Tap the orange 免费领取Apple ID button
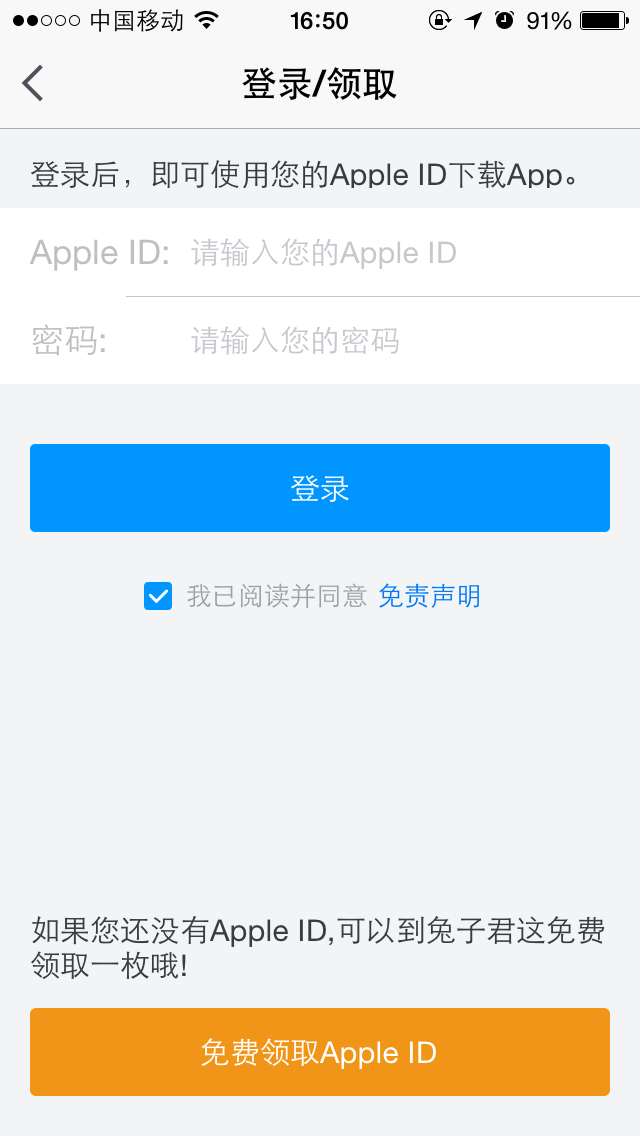Screen dimensions: 640x1136 [x=320, y=1052]
